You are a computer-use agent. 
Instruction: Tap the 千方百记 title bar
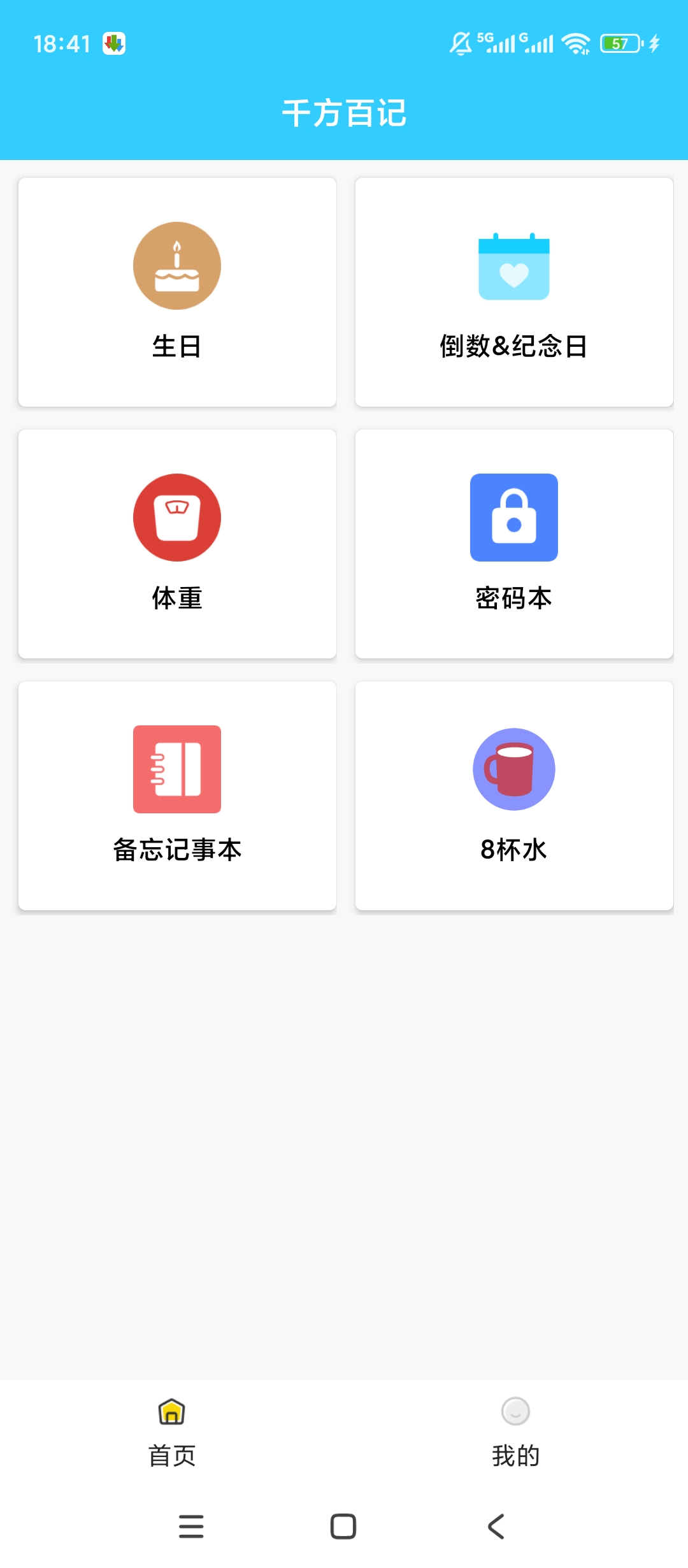click(x=344, y=115)
